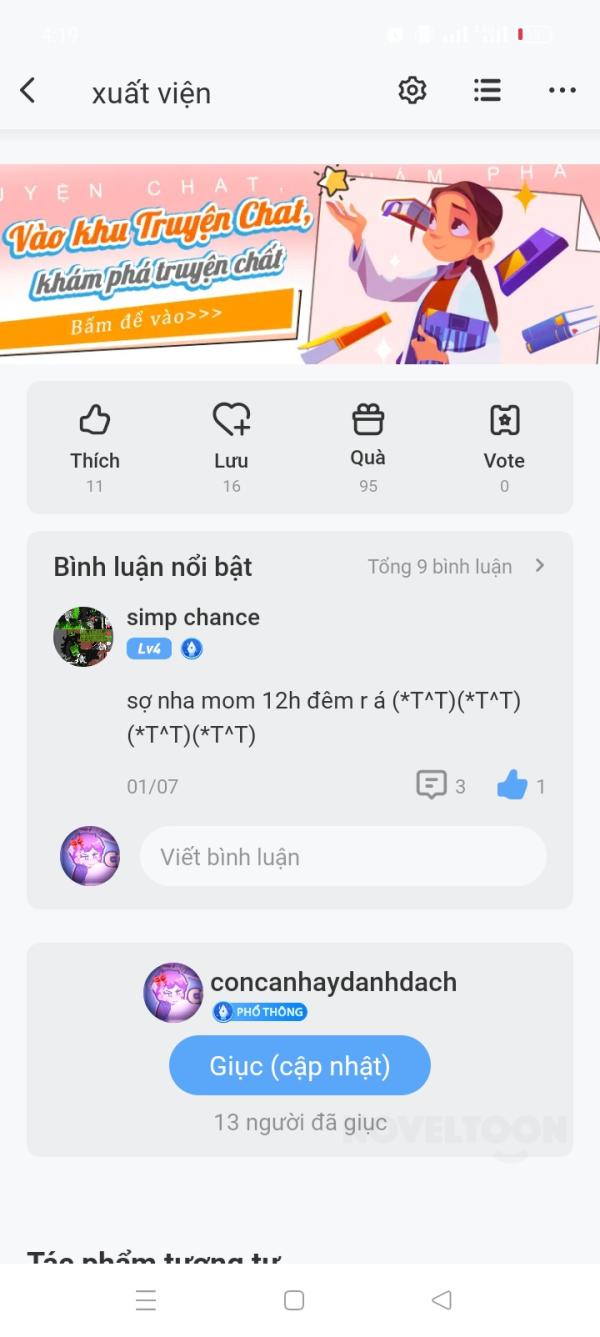Open author concancanhaydanhdach's profile
This screenshot has height=1337, width=600.
[174, 992]
